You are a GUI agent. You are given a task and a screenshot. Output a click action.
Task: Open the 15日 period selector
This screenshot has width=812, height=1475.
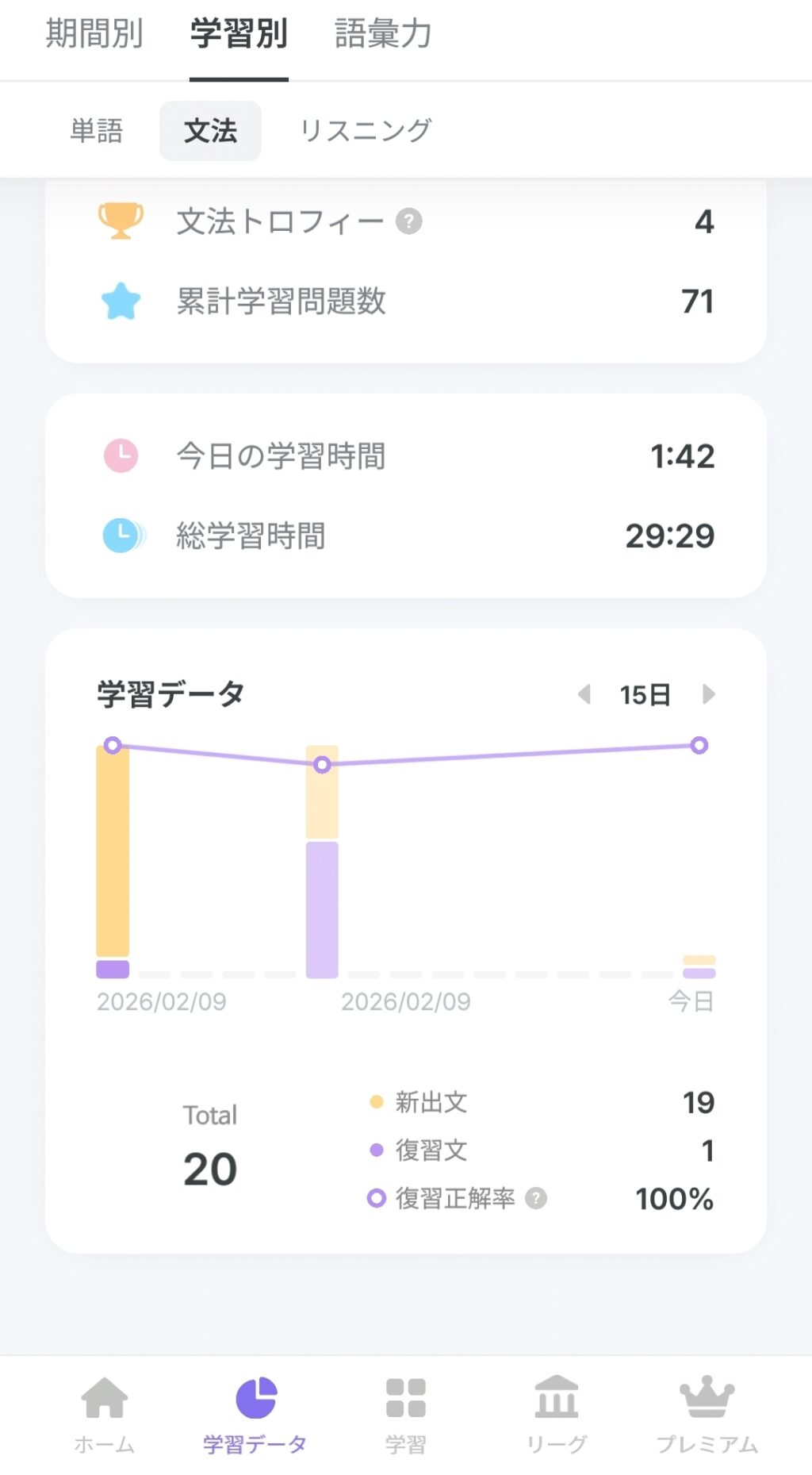point(645,694)
